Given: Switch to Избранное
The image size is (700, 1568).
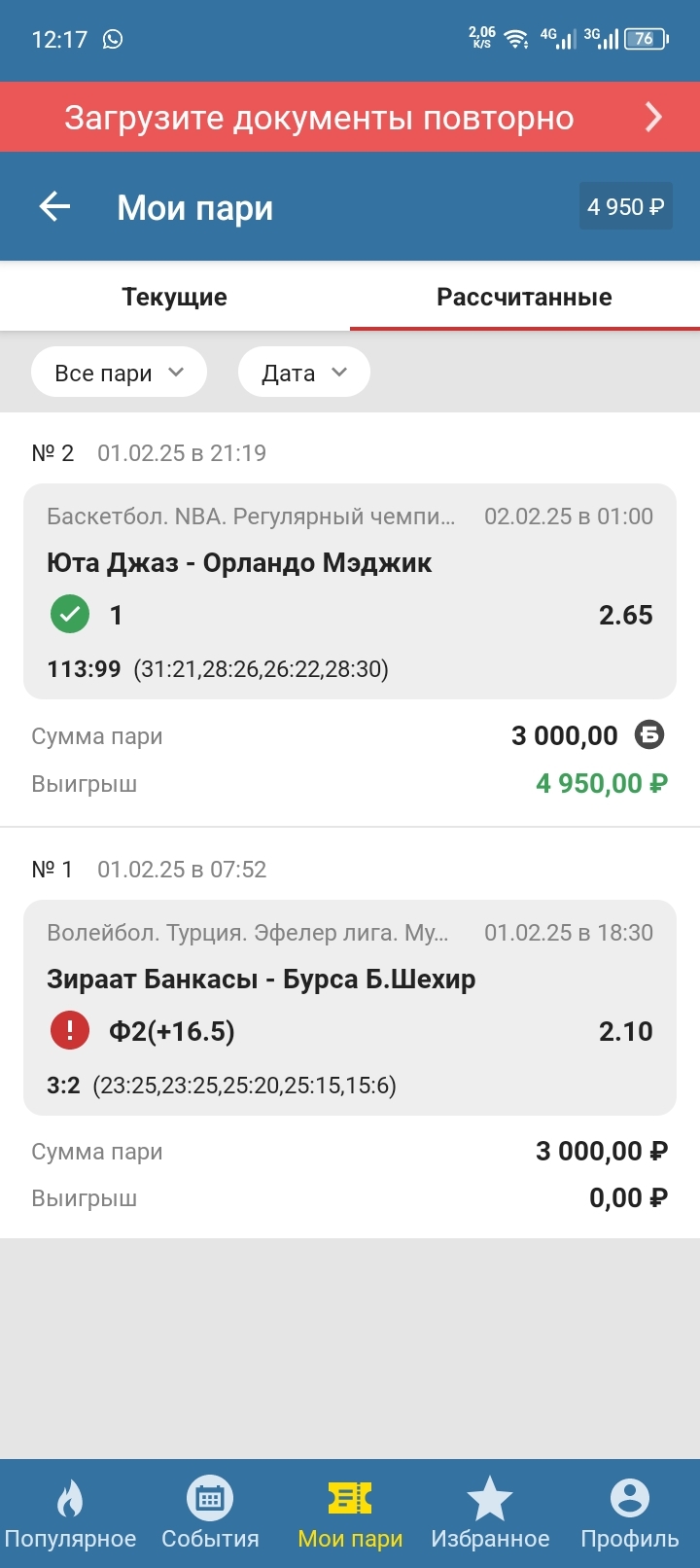Looking at the screenshot, I should [x=490, y=1514].
